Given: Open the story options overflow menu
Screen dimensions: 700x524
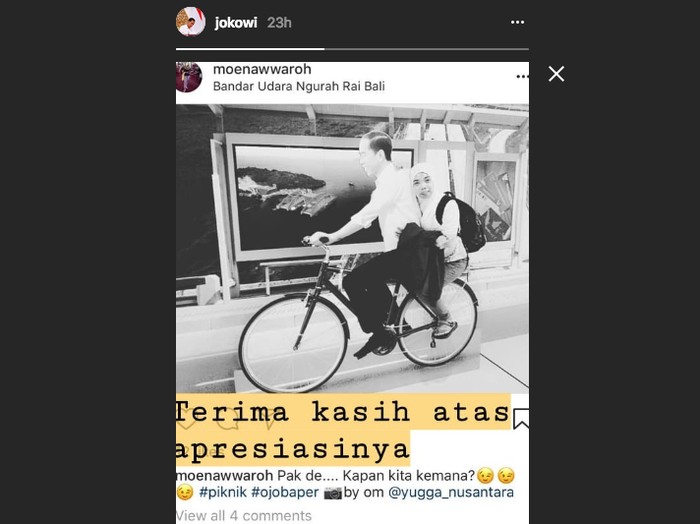Looking at the screenshot, I should [x=517, y=22].
